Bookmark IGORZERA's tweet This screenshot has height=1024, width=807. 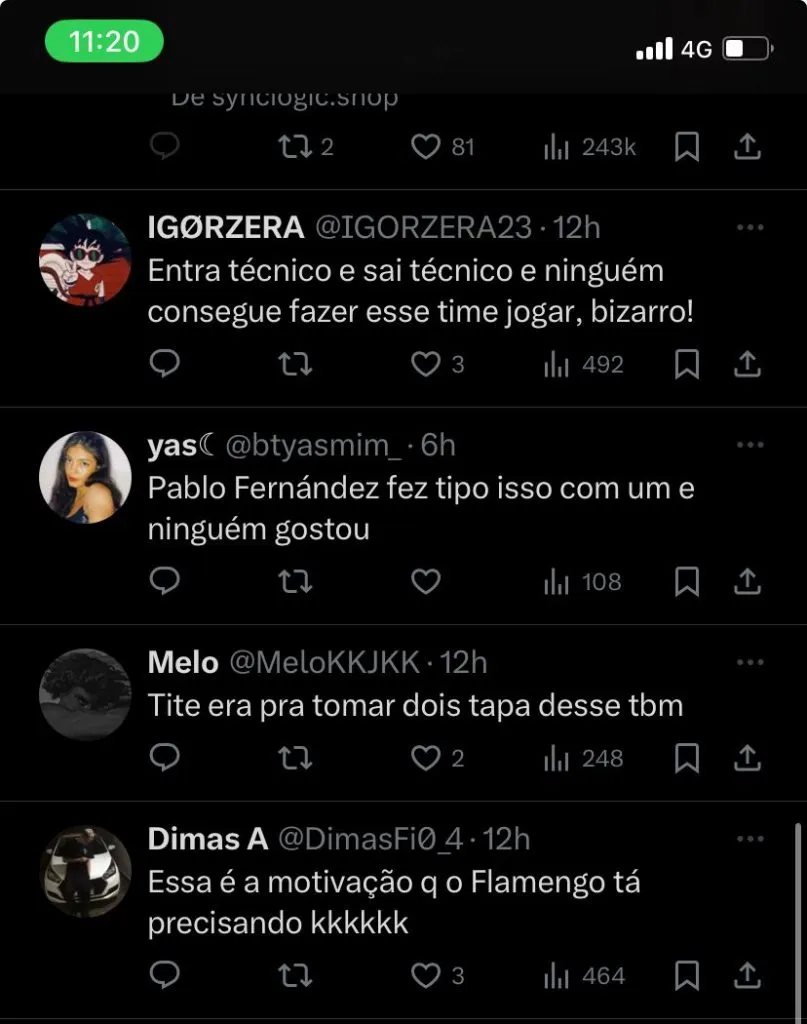(686, 365)
